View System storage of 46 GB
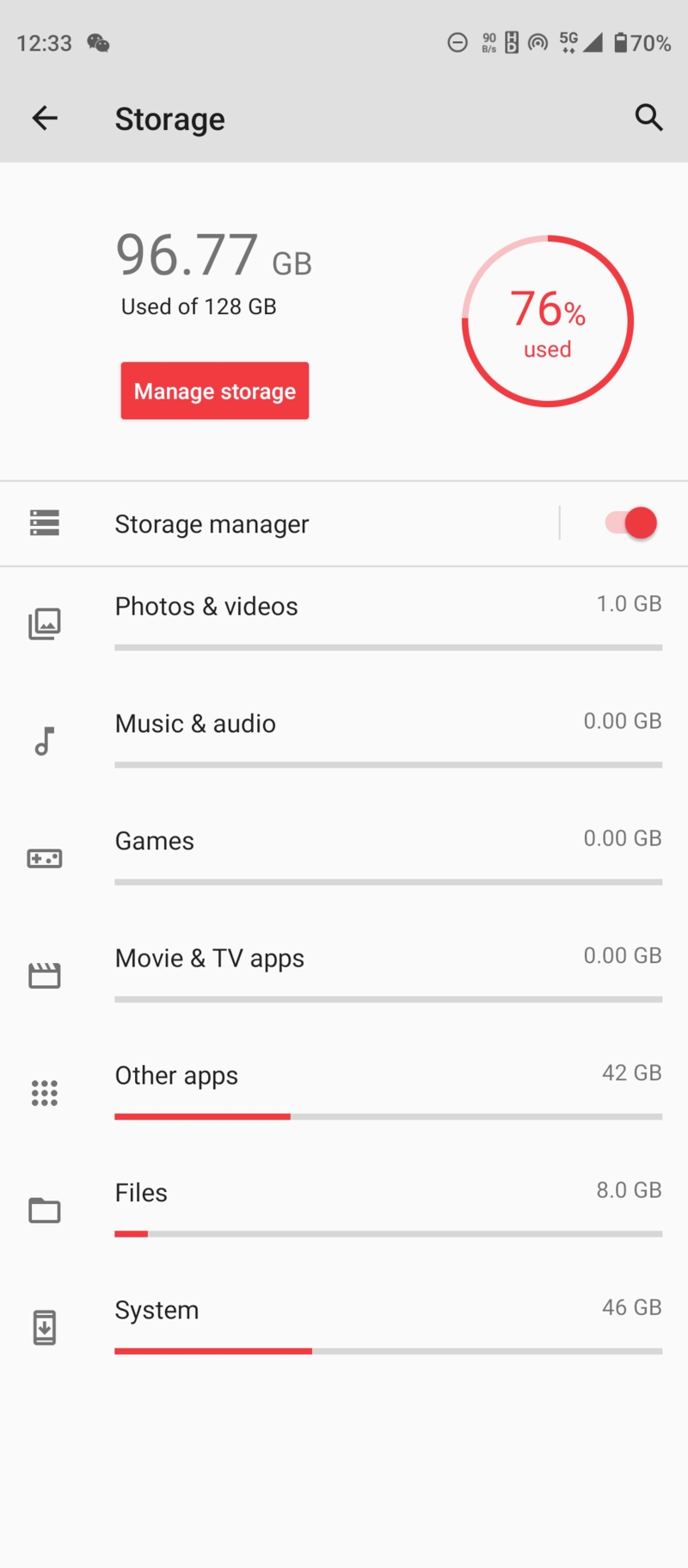 [x=344, y=1324]
